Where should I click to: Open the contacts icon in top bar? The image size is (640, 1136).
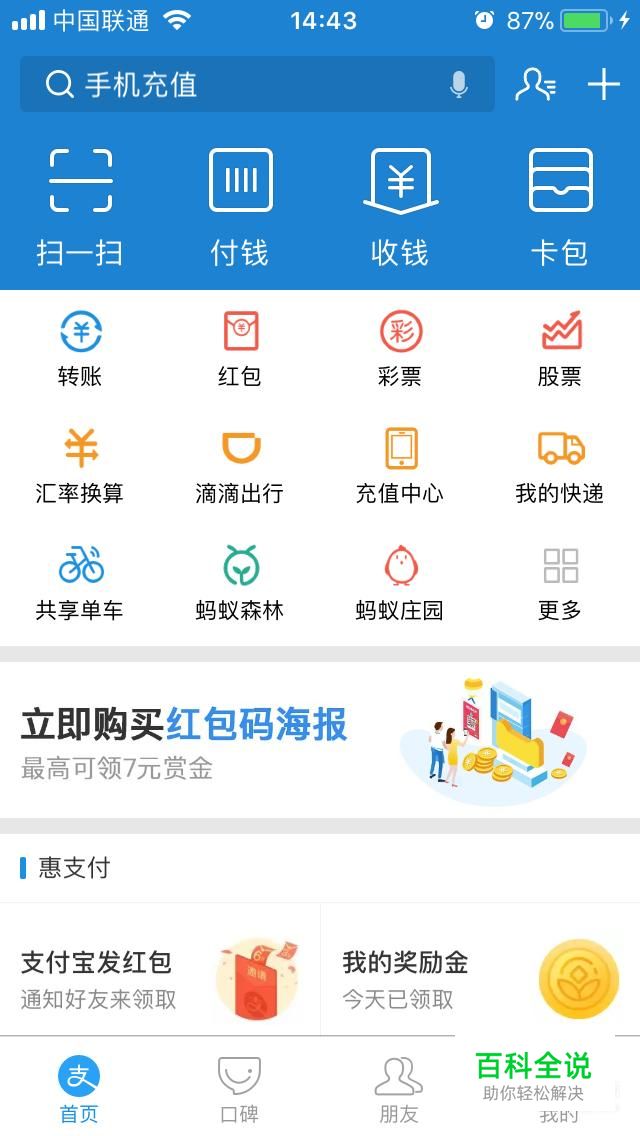535,85
